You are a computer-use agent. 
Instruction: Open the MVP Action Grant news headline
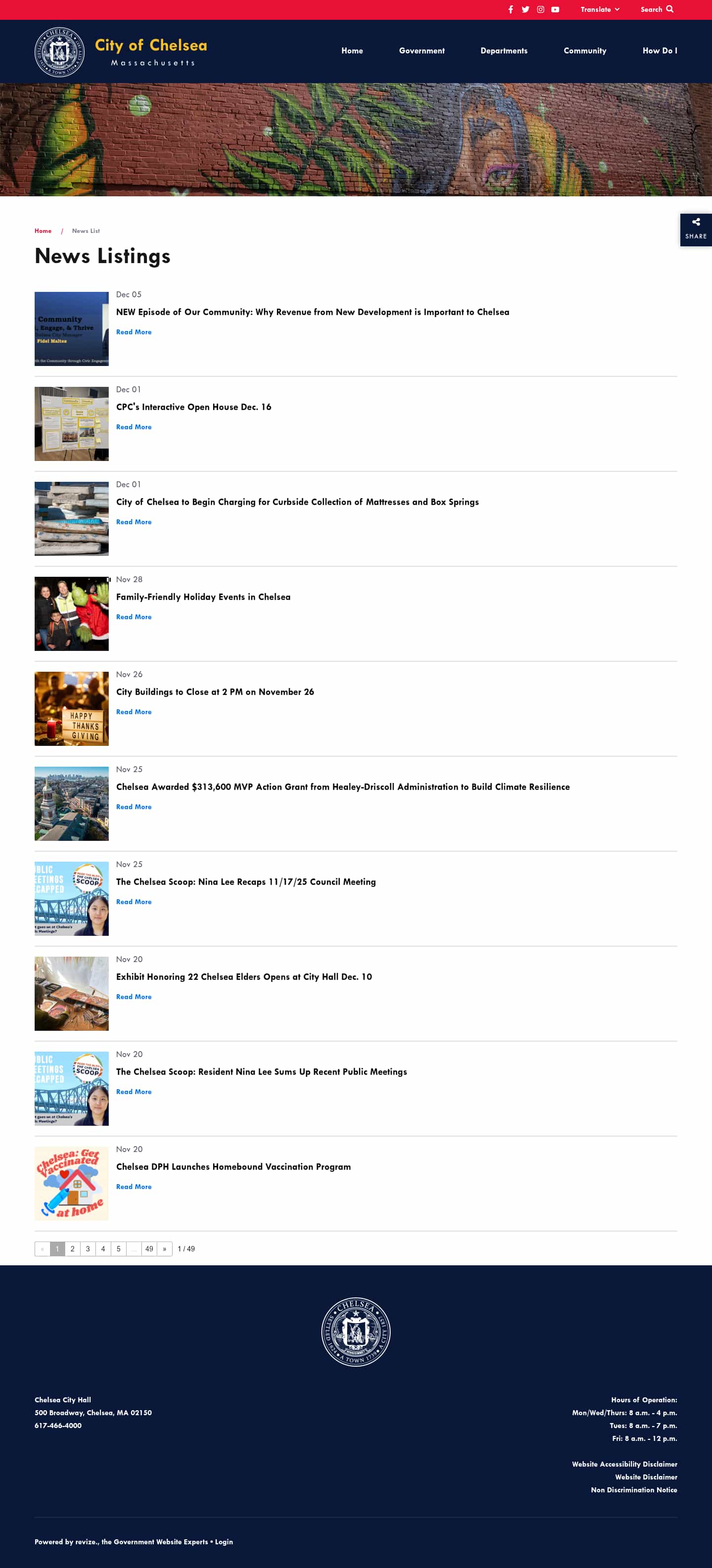coord(343,787)
